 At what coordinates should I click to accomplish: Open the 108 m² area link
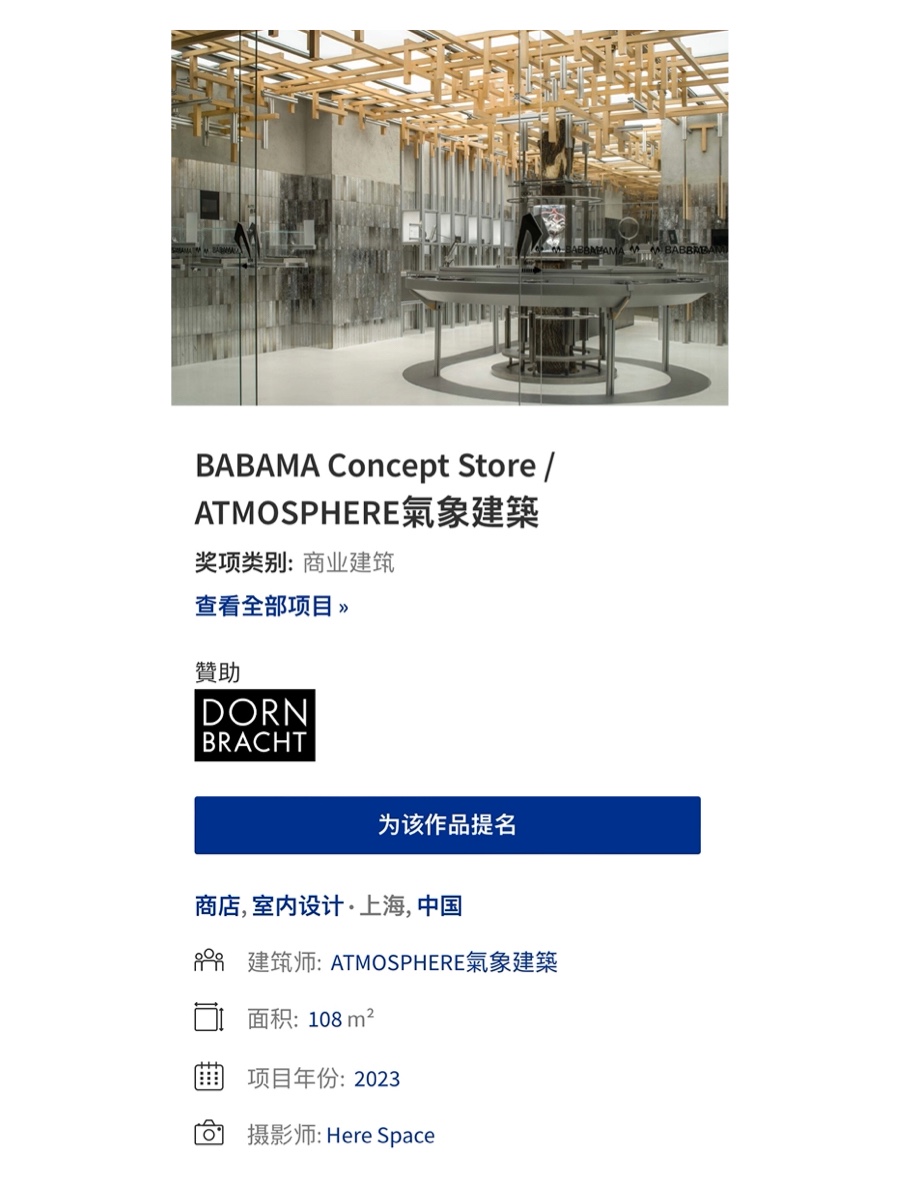tap(340, 1019)
